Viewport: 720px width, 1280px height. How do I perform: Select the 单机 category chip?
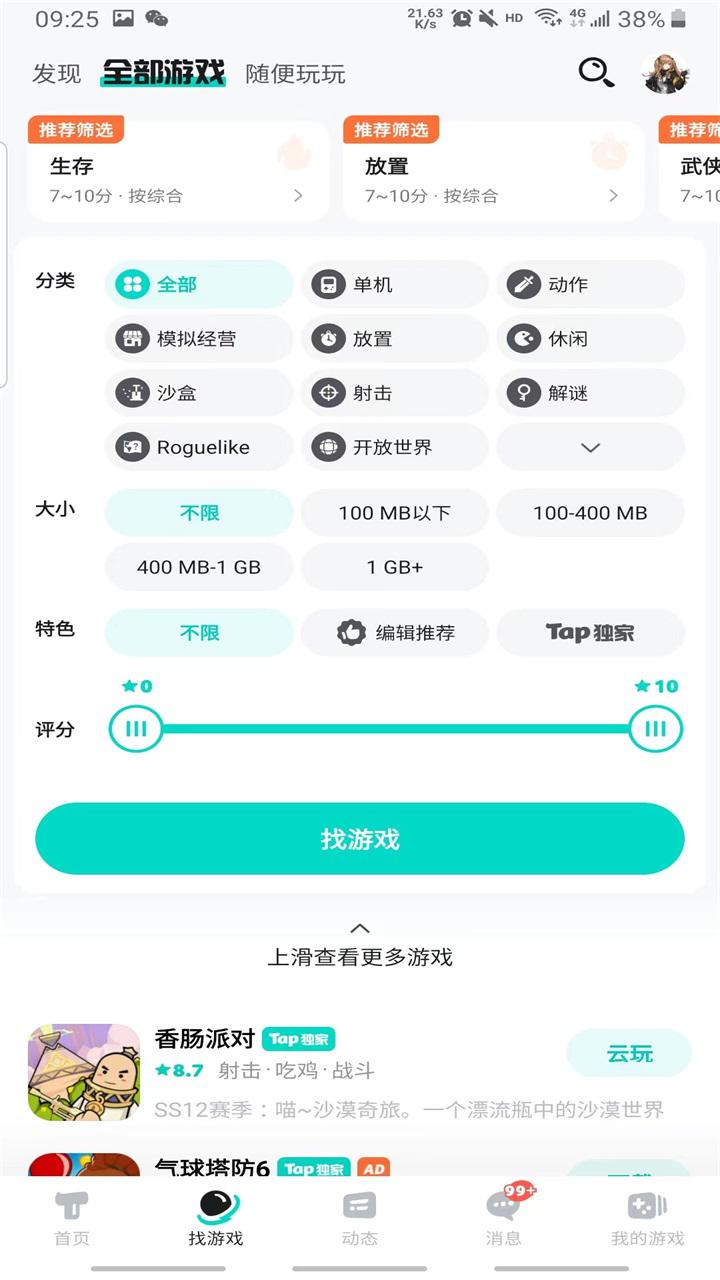click(395, 285)
